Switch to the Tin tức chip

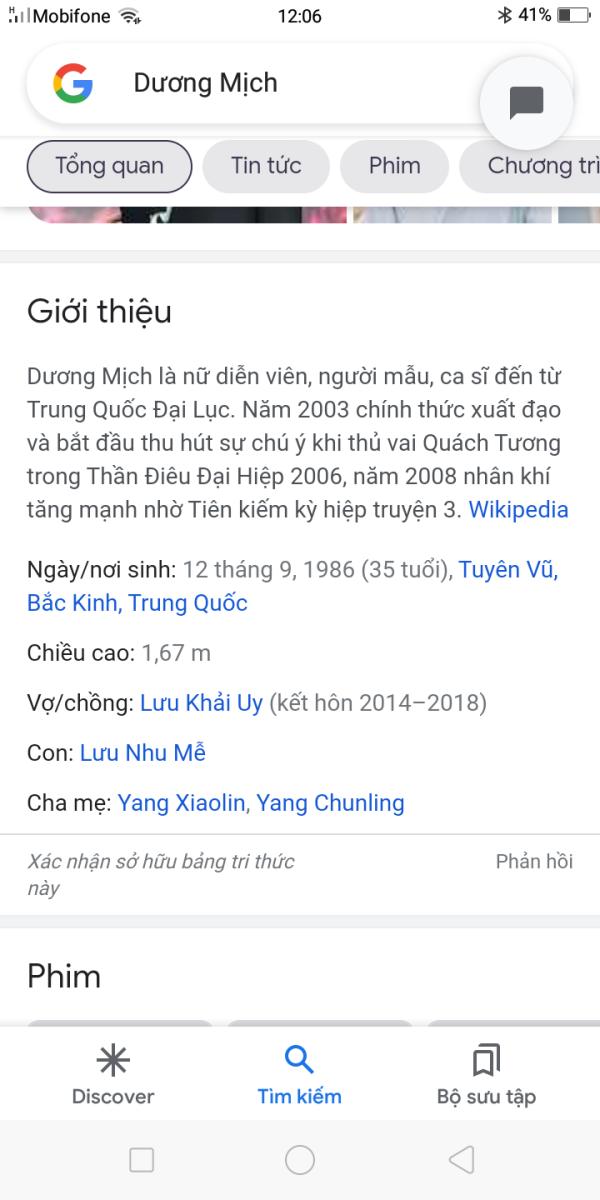(266, 166)
